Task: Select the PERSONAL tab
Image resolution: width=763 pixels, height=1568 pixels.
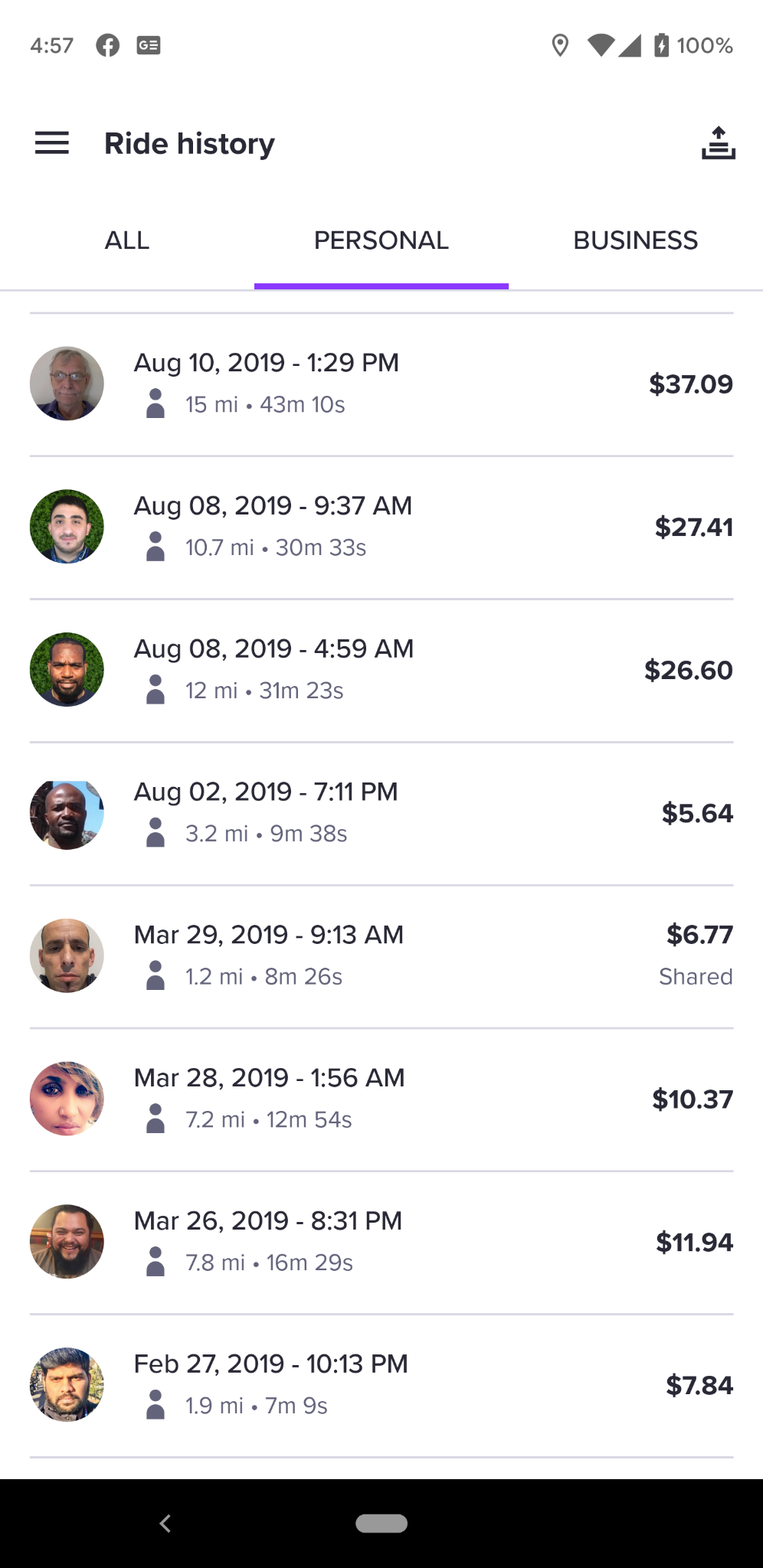Action: coord(381,240)
